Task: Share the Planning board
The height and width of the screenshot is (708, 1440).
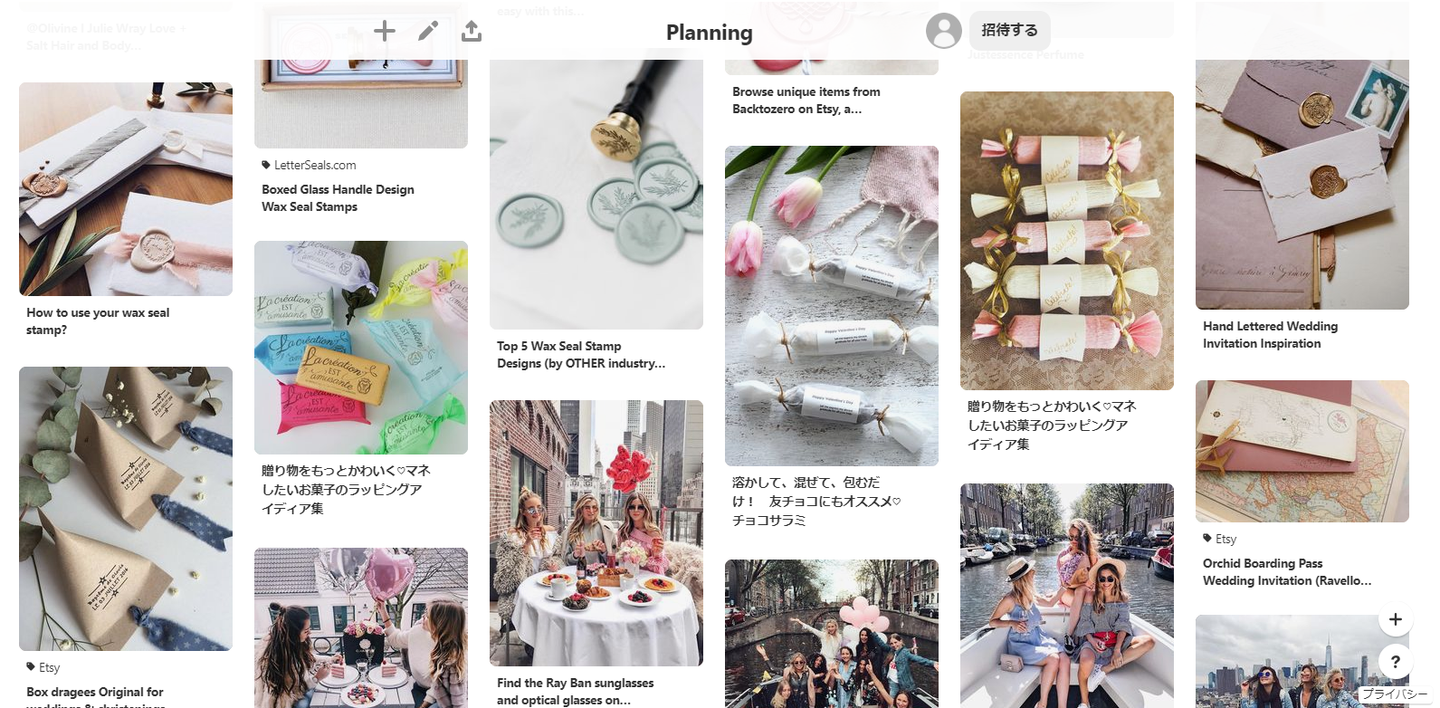Action: (x=472, y=31)
